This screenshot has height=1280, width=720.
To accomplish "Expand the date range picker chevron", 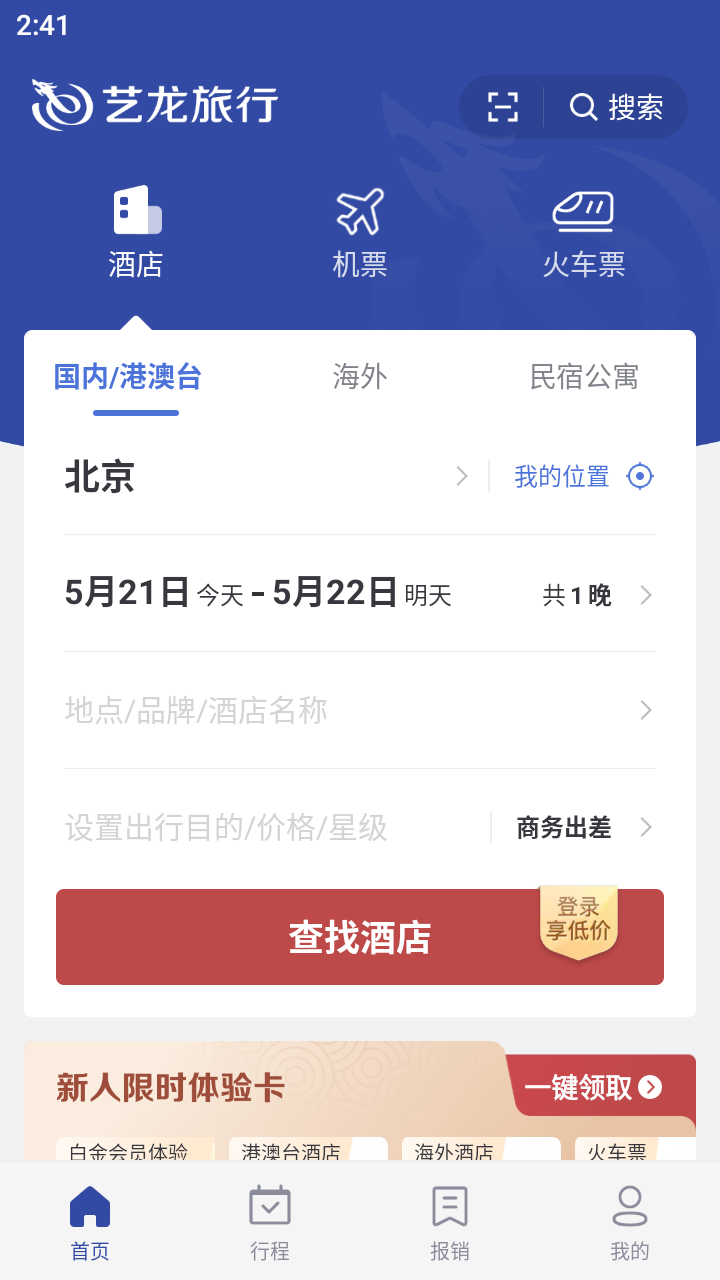I will (x=645, y=594).
